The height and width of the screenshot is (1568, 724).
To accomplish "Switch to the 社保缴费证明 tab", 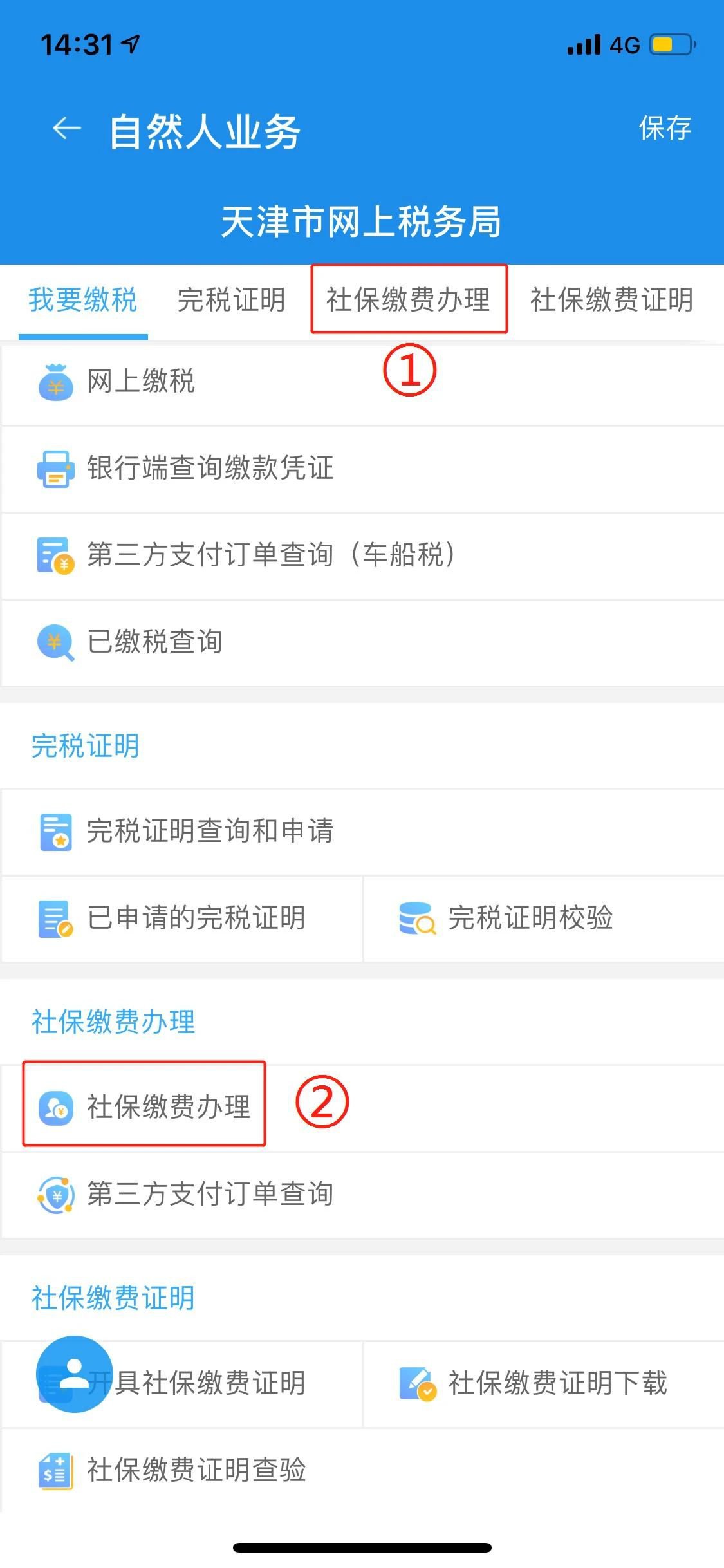I will (x=611, y=300).
